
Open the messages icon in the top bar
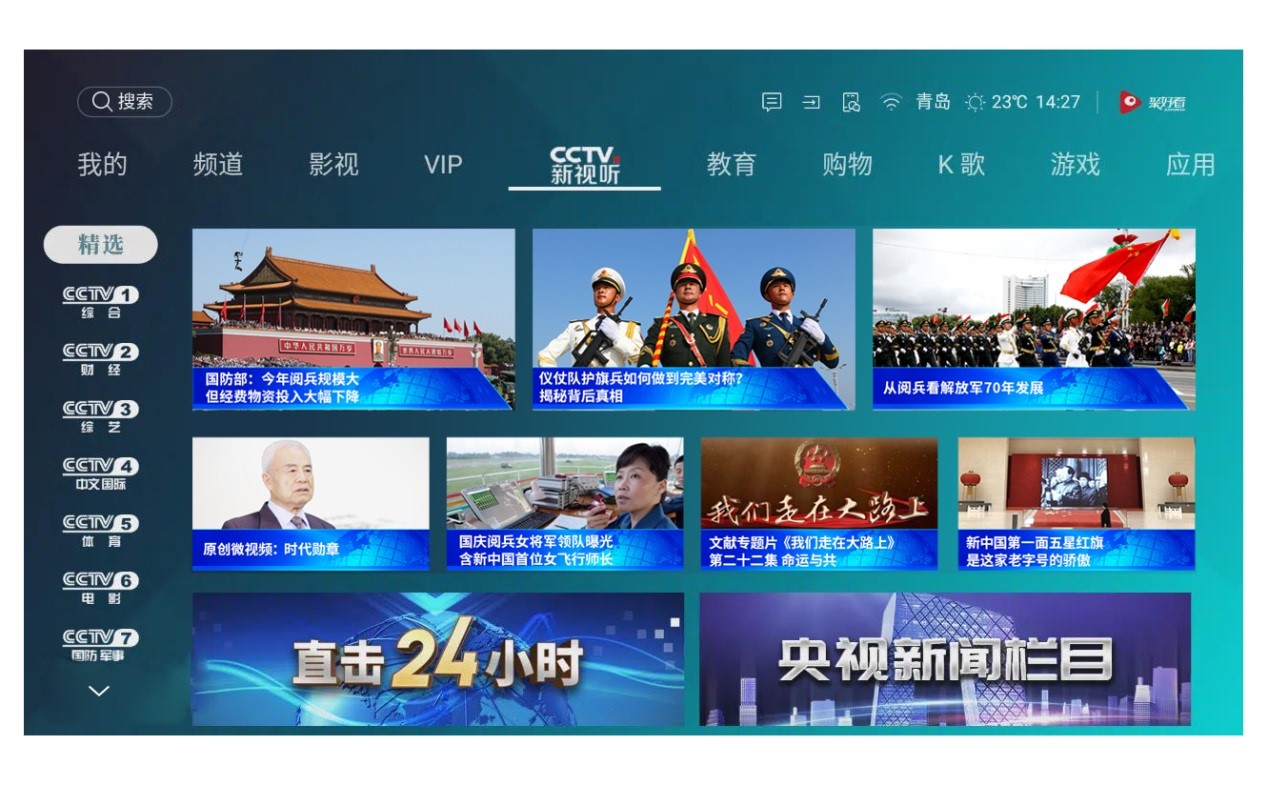[771, 102]
